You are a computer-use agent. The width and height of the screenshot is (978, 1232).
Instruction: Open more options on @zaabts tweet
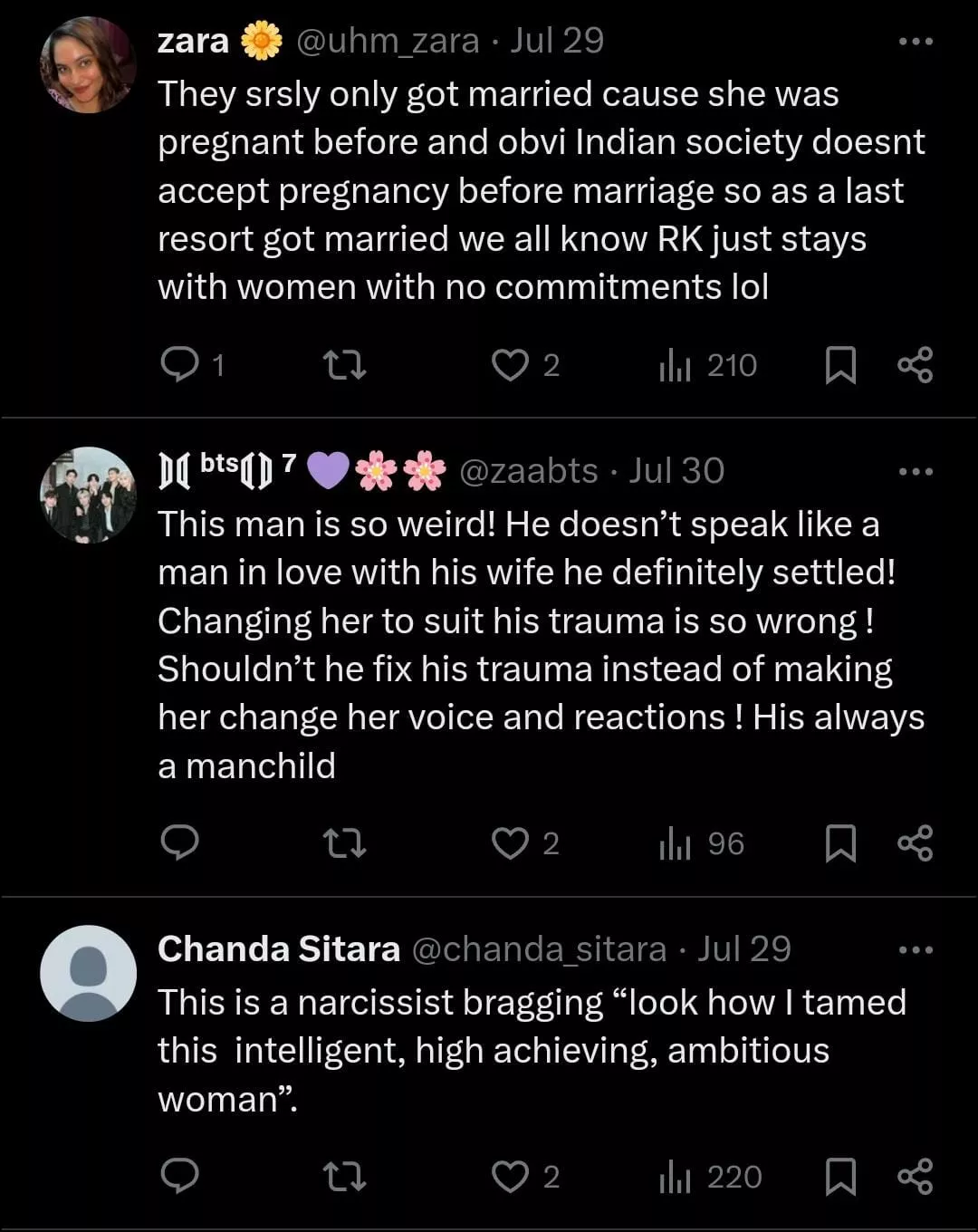915,471
